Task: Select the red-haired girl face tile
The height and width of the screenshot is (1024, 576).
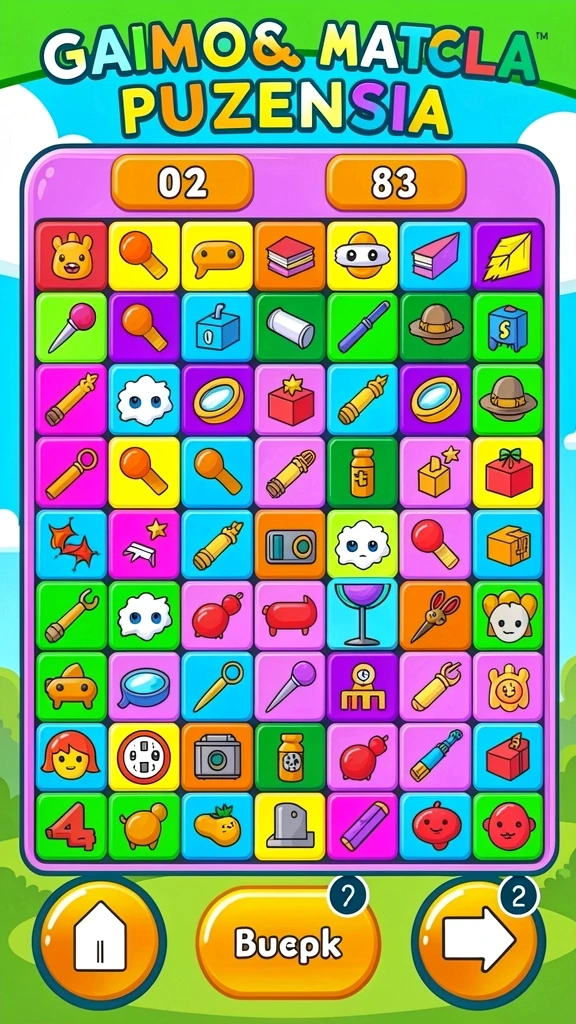Action: coord(71,756)
